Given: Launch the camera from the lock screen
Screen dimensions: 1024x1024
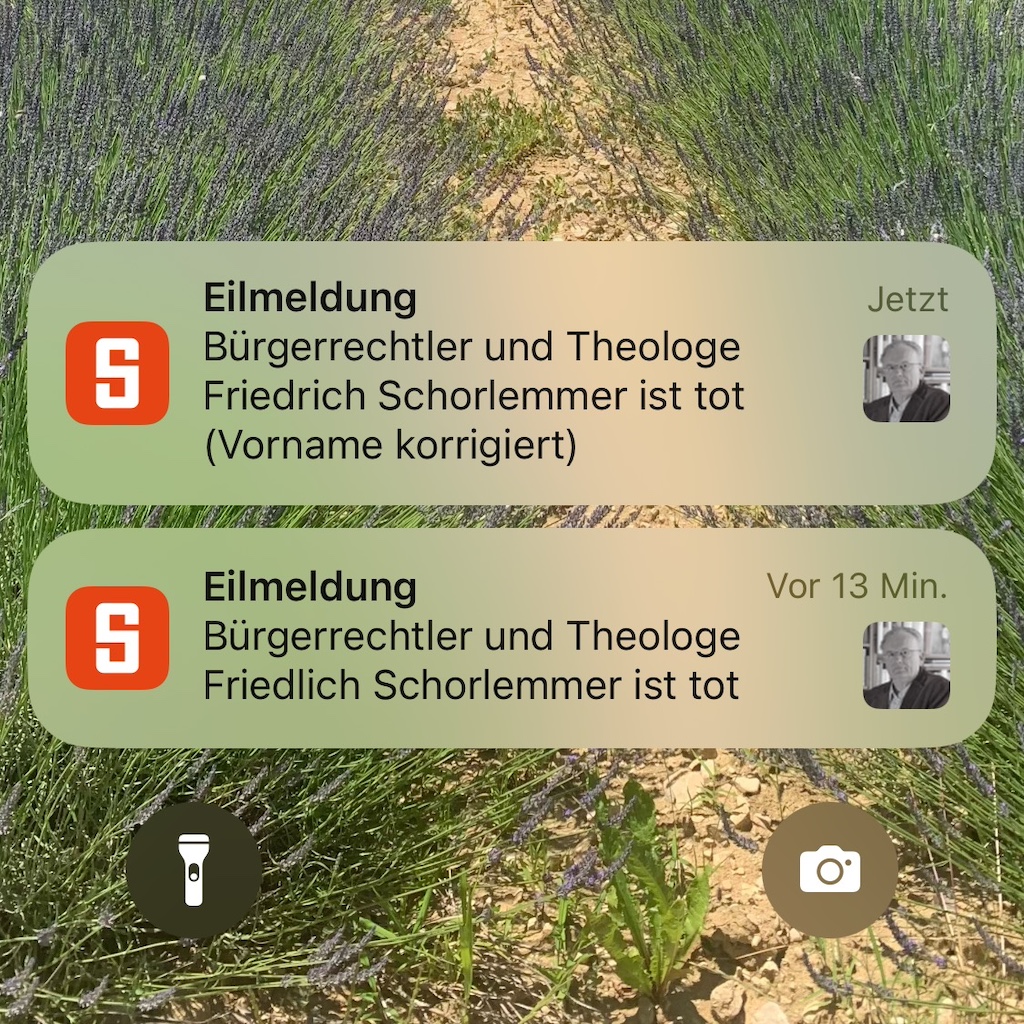Looking at the screenshot, I should pyautogui.click(x=829, y=870).
